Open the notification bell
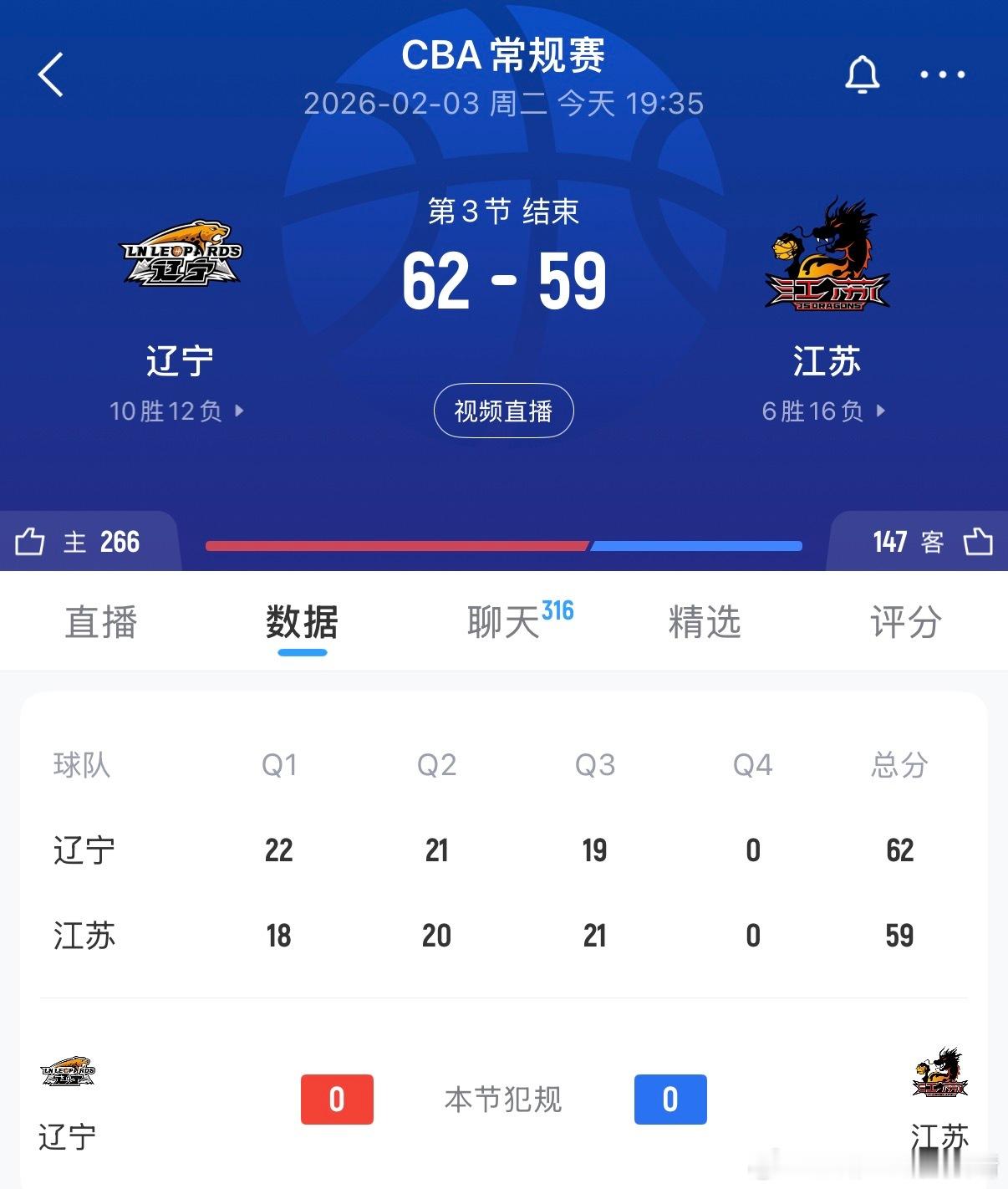Viewport: 1008px width, 1189px height. coord(863,74)
